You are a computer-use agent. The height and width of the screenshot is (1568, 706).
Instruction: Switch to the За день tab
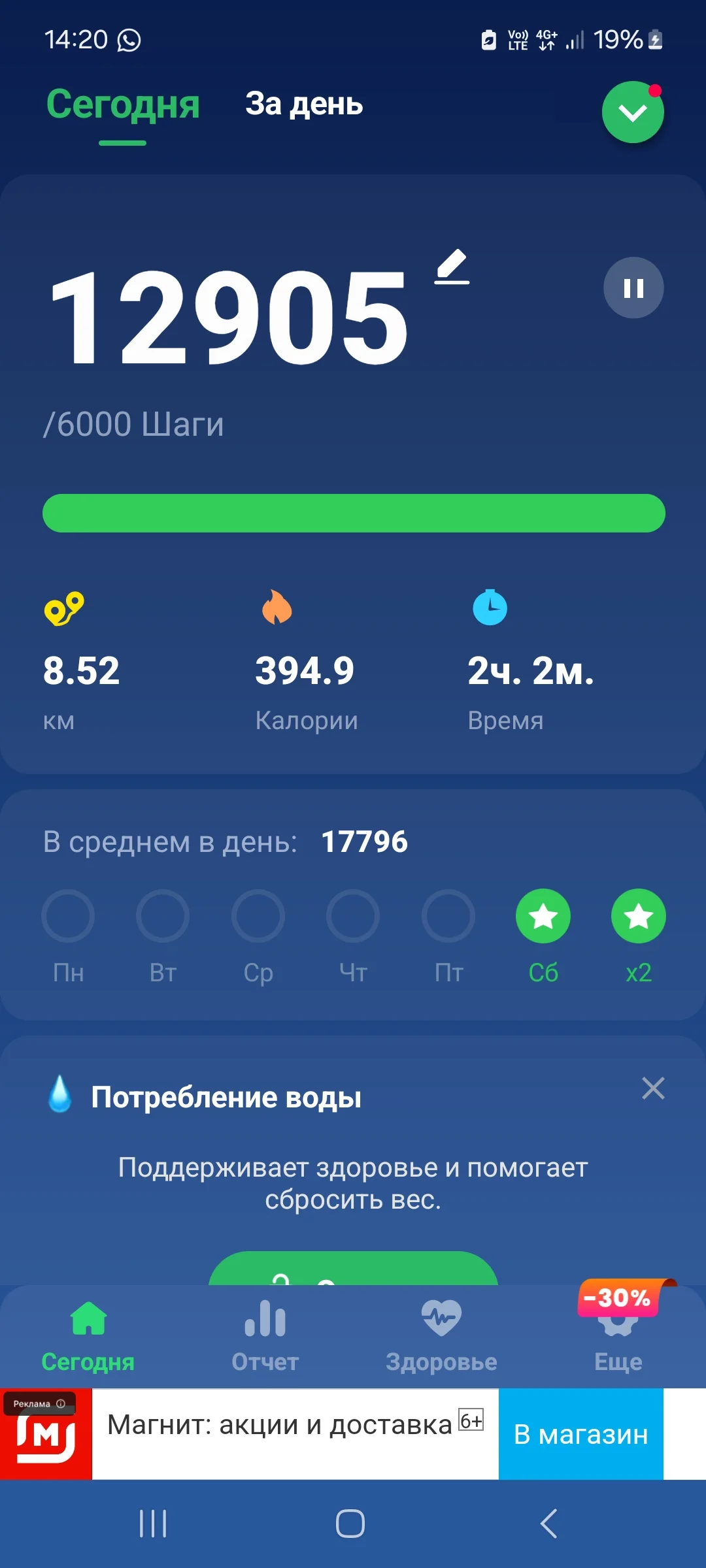click(x=304, y=105)
